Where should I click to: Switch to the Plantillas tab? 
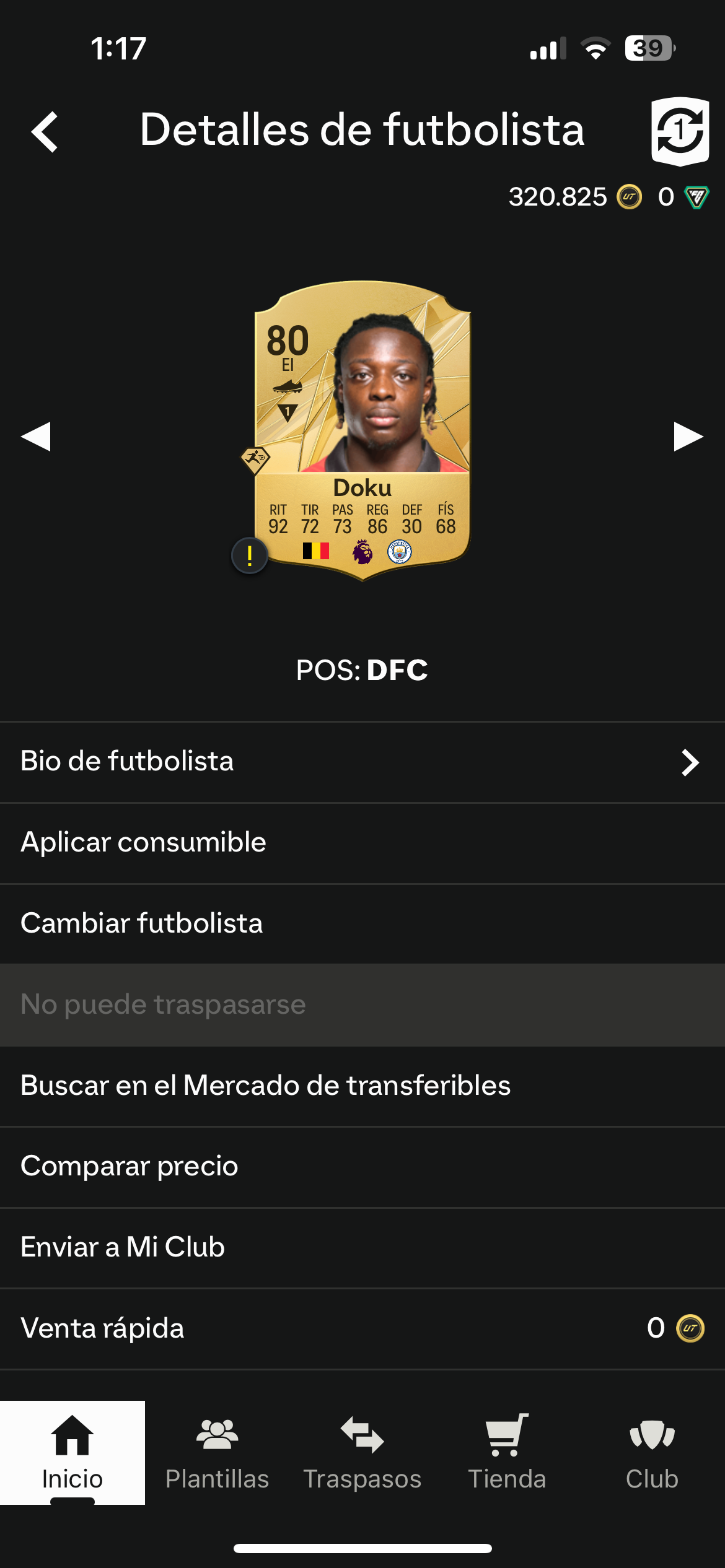coord(217,1452)
